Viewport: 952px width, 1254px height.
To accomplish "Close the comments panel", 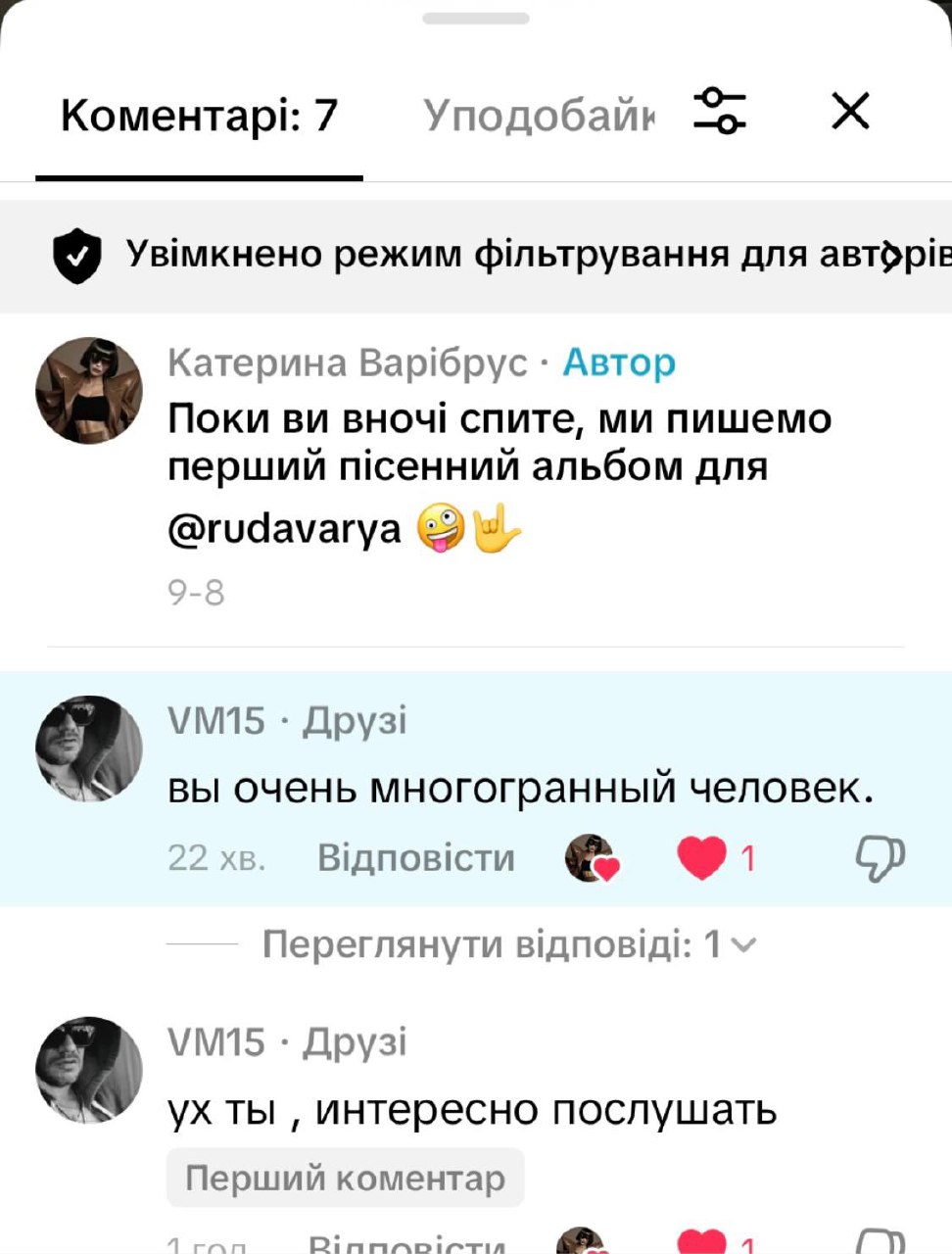I will [x=850, y=112].
